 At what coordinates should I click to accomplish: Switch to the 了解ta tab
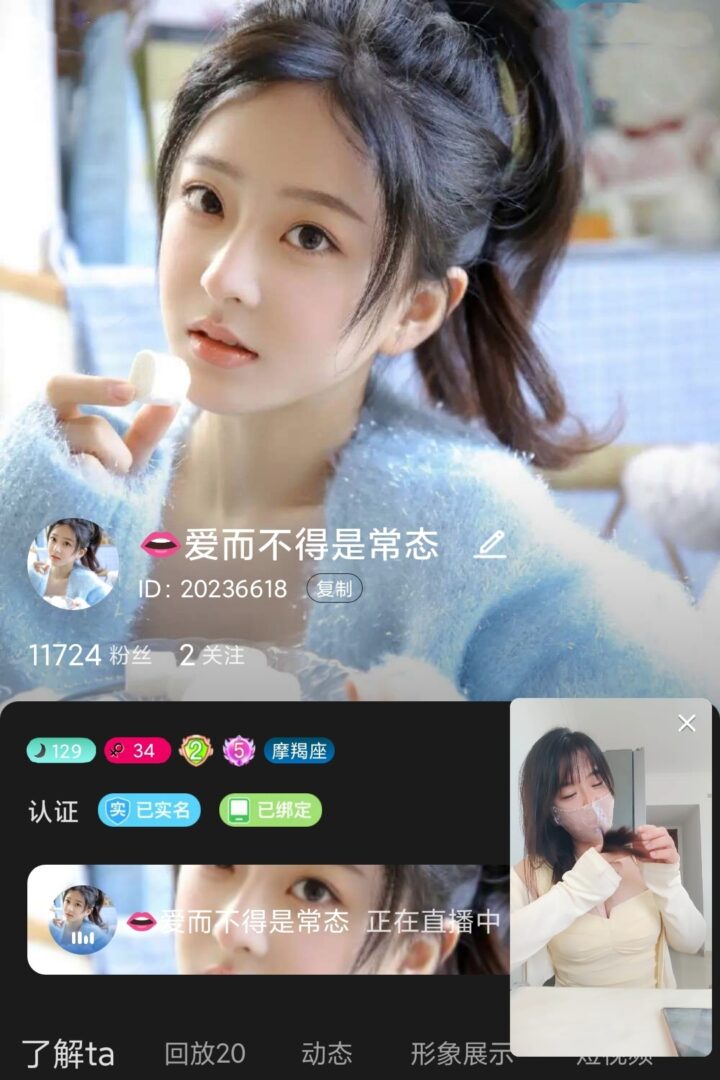[x=68, y=1054]
